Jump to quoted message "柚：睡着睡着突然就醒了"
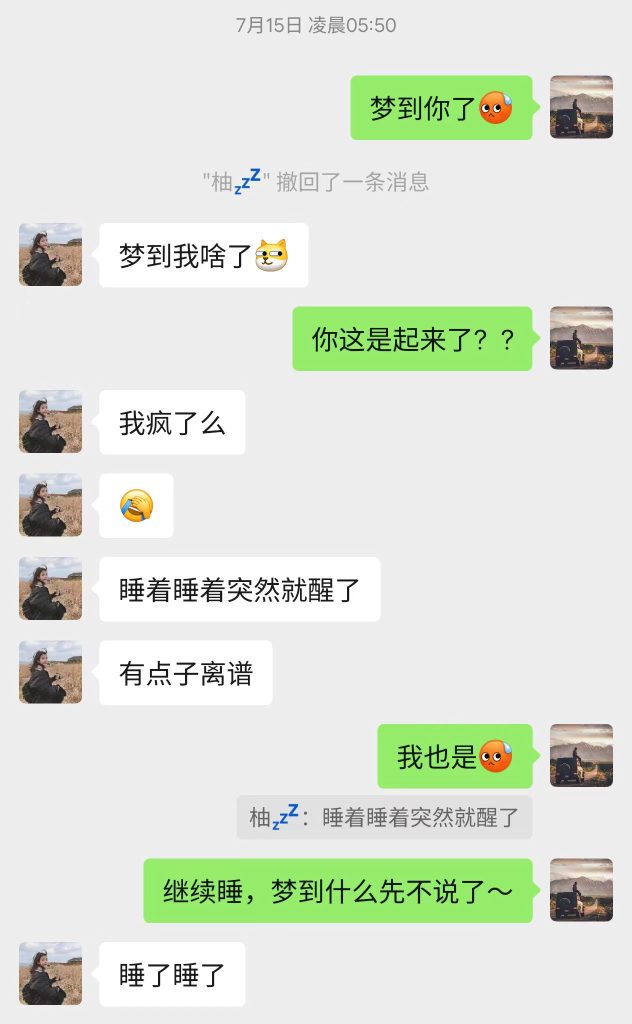632x1024 pixels. click(x=385, y=817)
